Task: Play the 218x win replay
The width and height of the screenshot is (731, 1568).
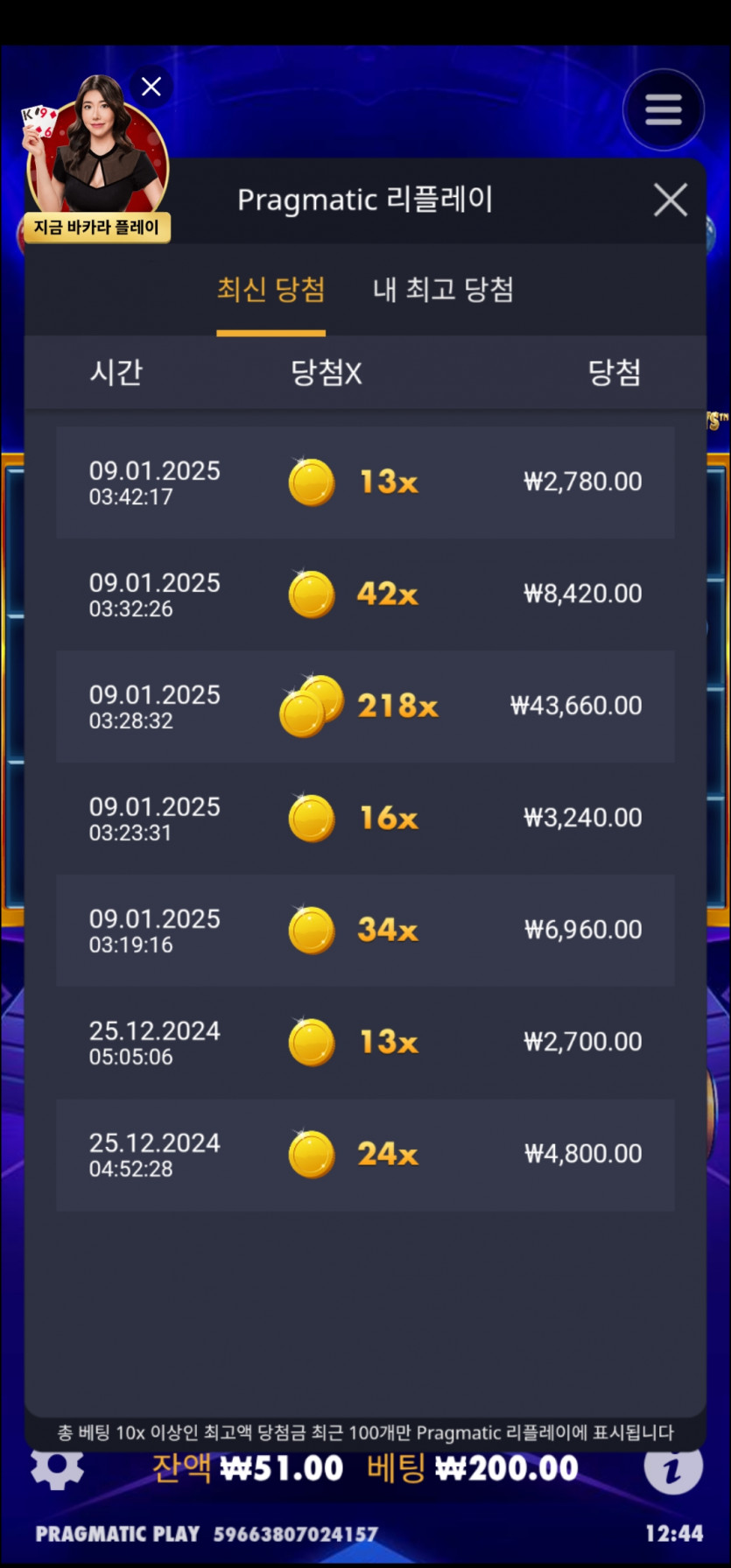Action: [x=365, y=707]
